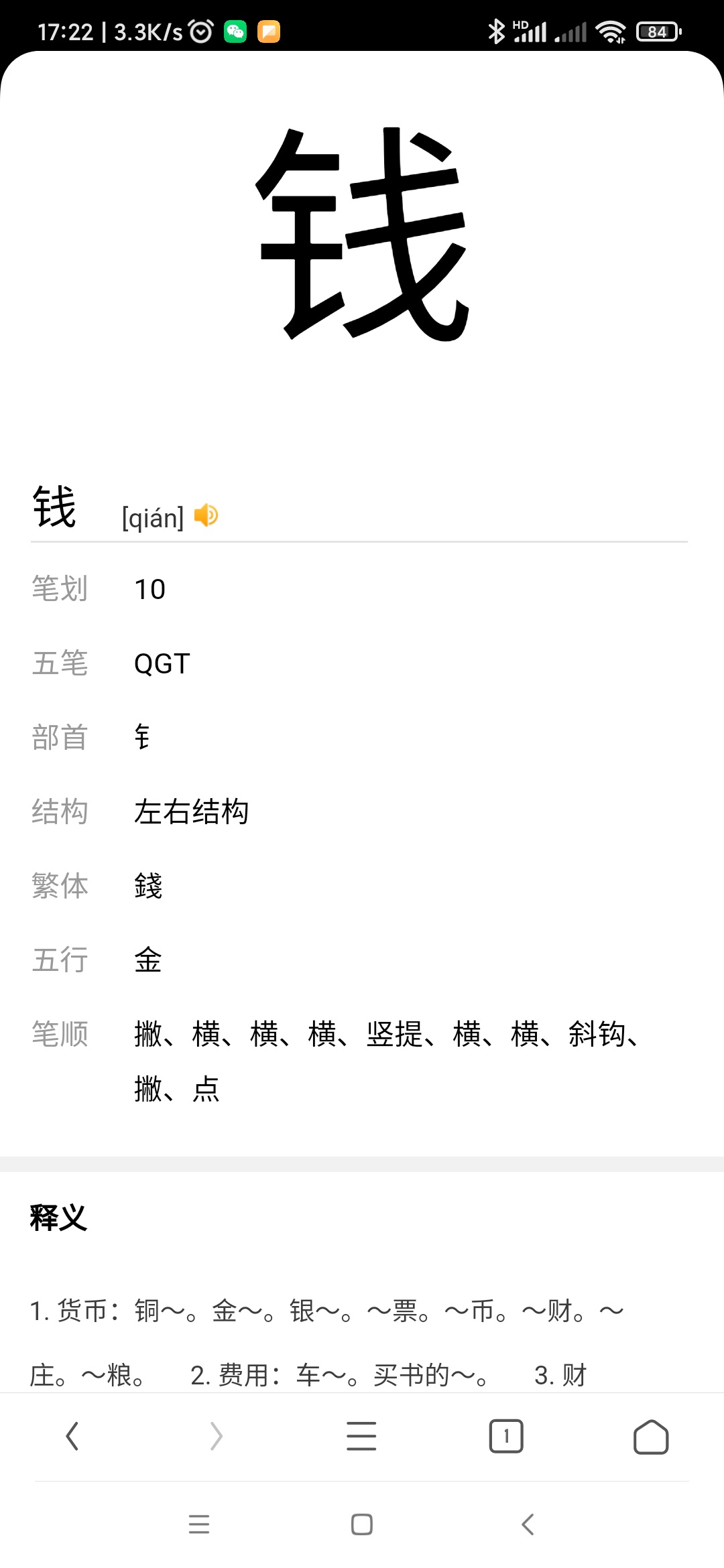Open the system recent apps menu
Image resolution: width=724 pixels, height=1568 pixels.
tap(199, 1524)
